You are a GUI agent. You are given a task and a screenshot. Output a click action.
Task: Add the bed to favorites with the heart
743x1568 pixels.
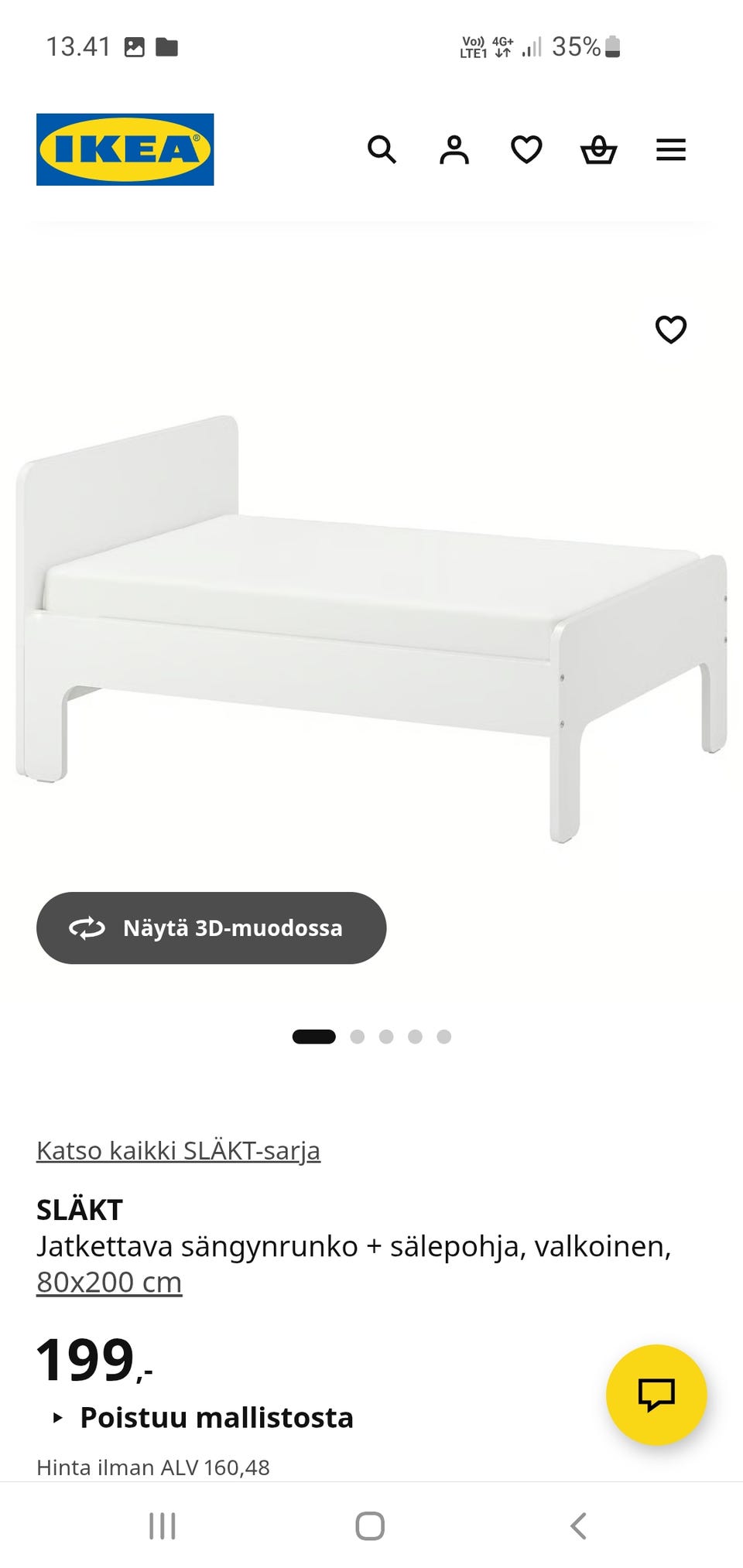670,331
